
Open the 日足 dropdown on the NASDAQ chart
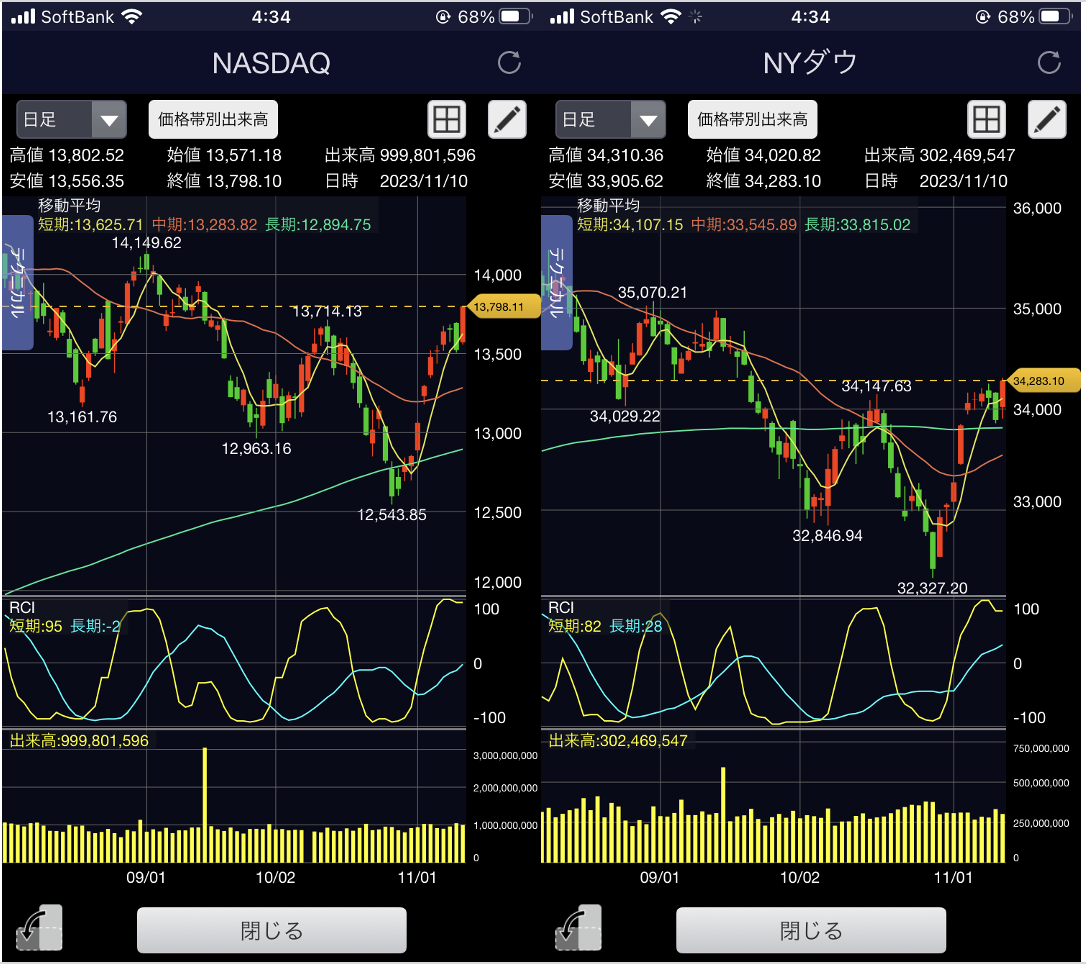(71, 119)
